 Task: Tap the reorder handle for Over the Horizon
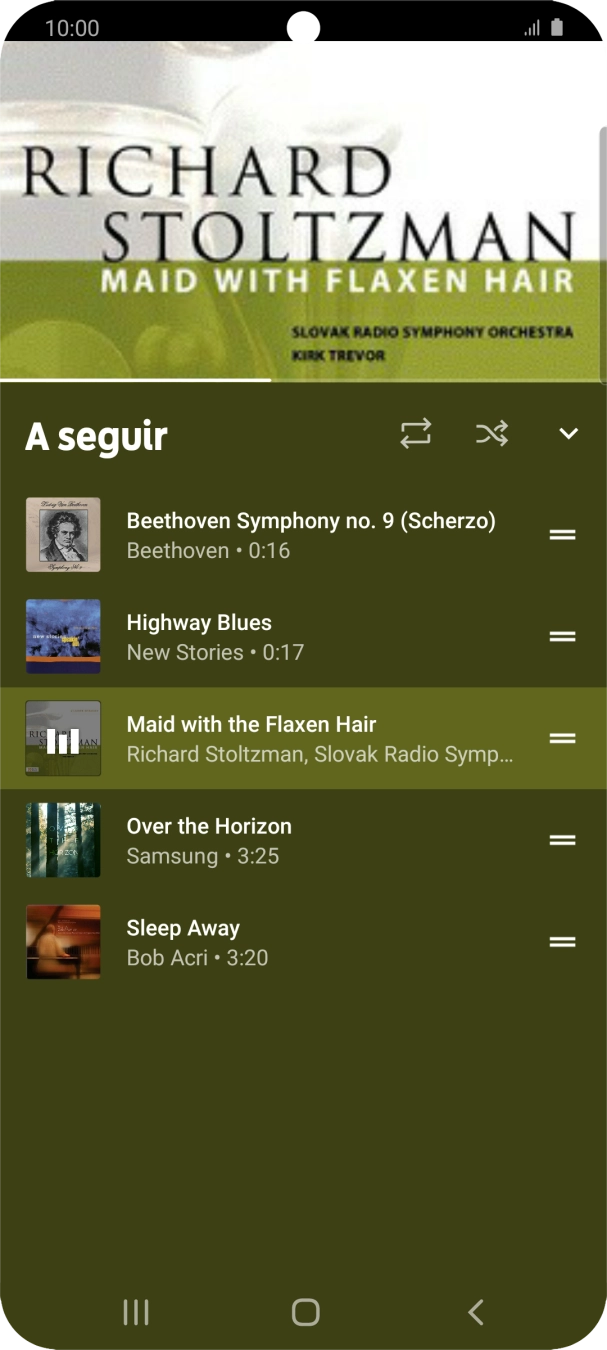pos(562,841)
